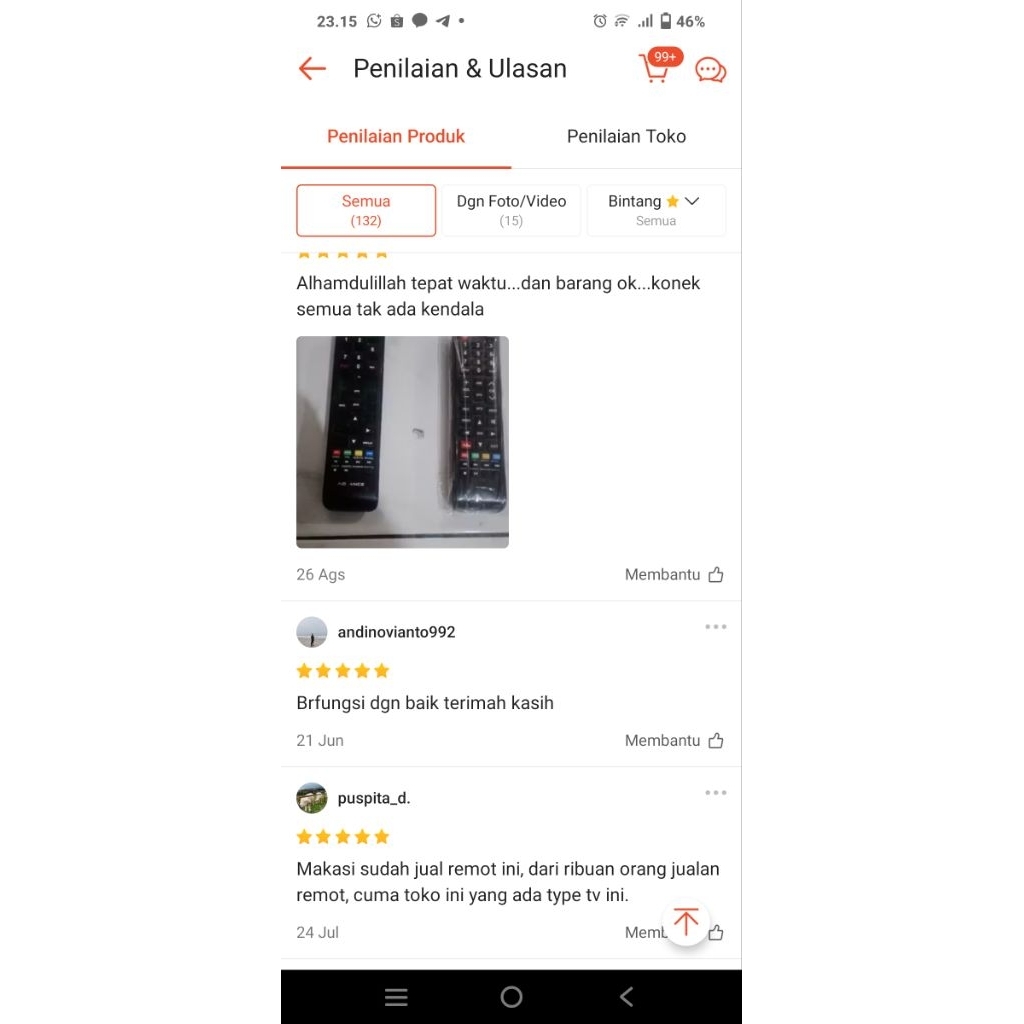Go back using the header arrow
The width and height of the screenshot is (1024, 1024).
click(312, 68)
